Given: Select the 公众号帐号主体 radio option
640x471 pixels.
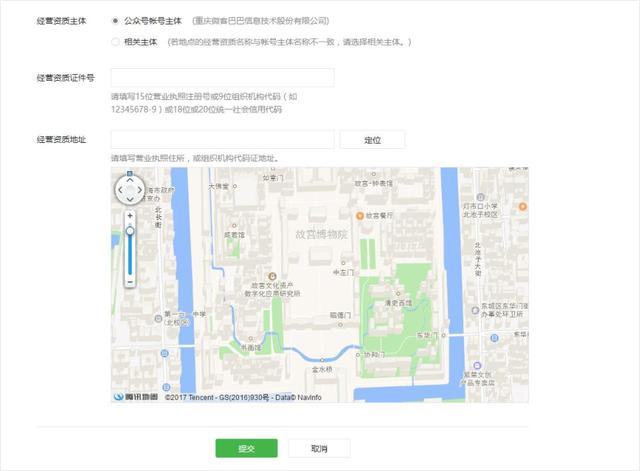Looking at the screenshot, I should coord(115,20).
